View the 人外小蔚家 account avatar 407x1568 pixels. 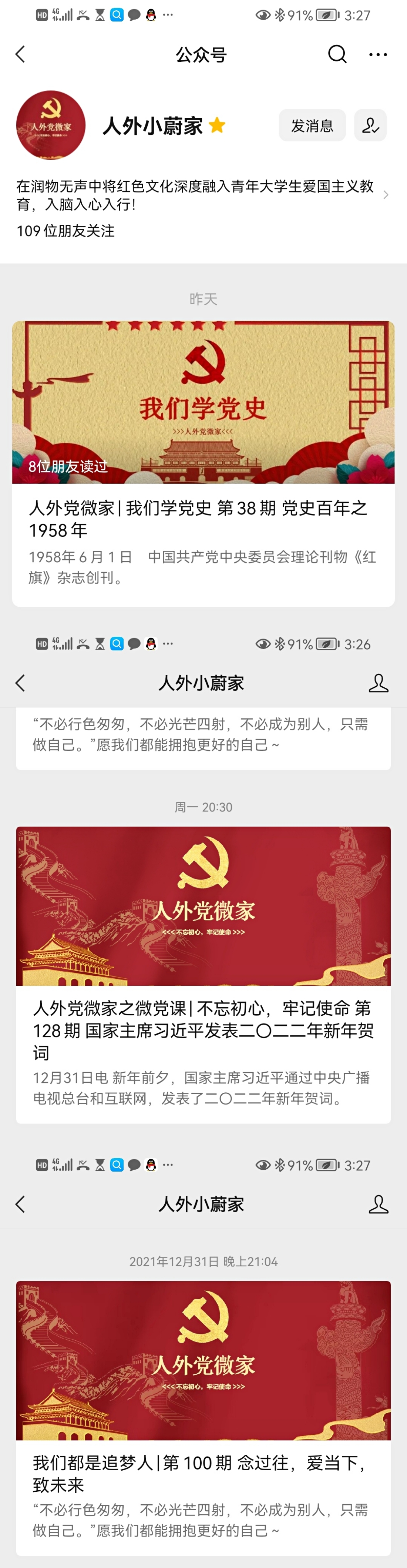[x=50, y=125]
